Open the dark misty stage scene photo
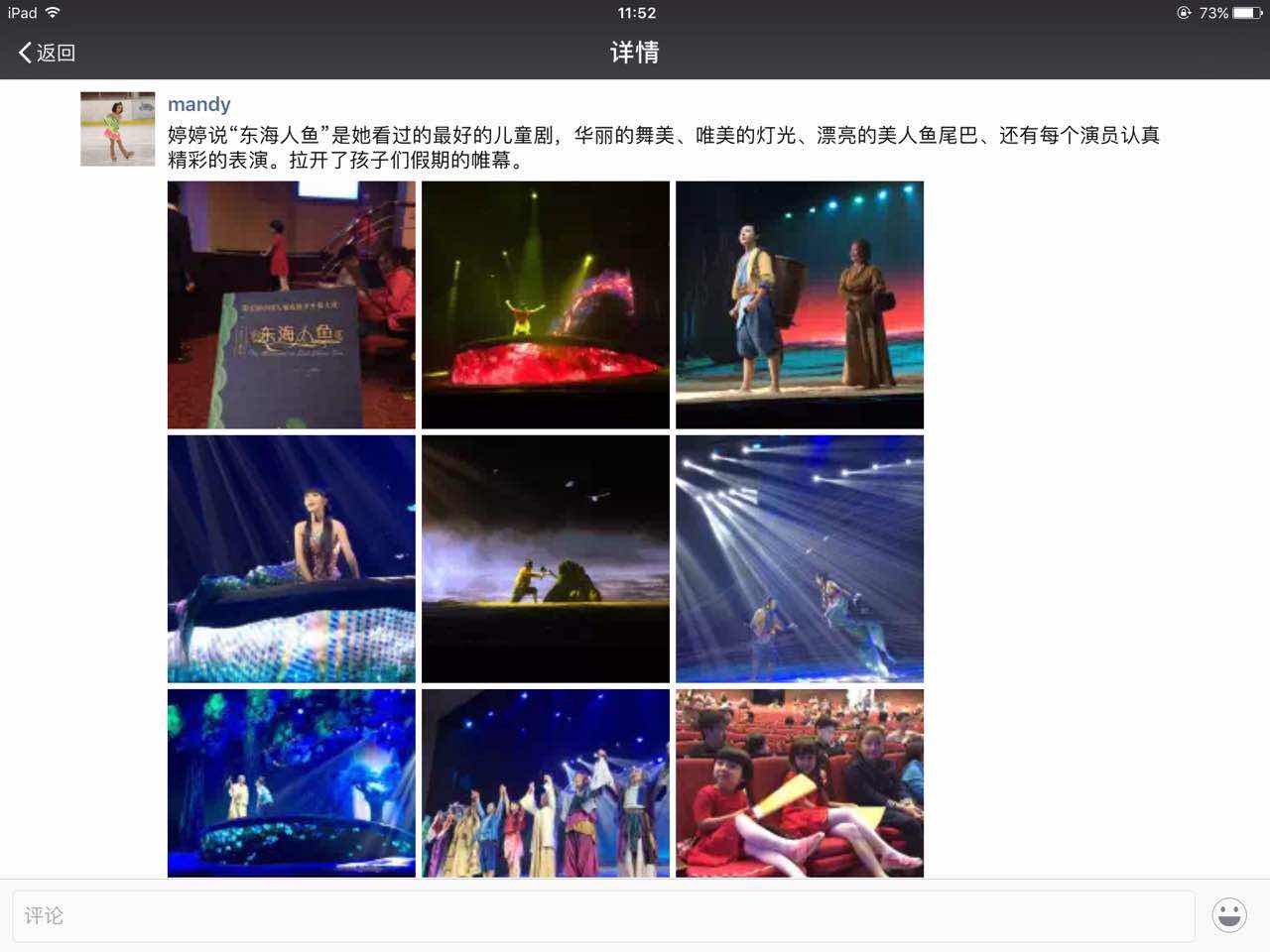The width and height of the screenshot is (1270, 952). pos(545,558)
